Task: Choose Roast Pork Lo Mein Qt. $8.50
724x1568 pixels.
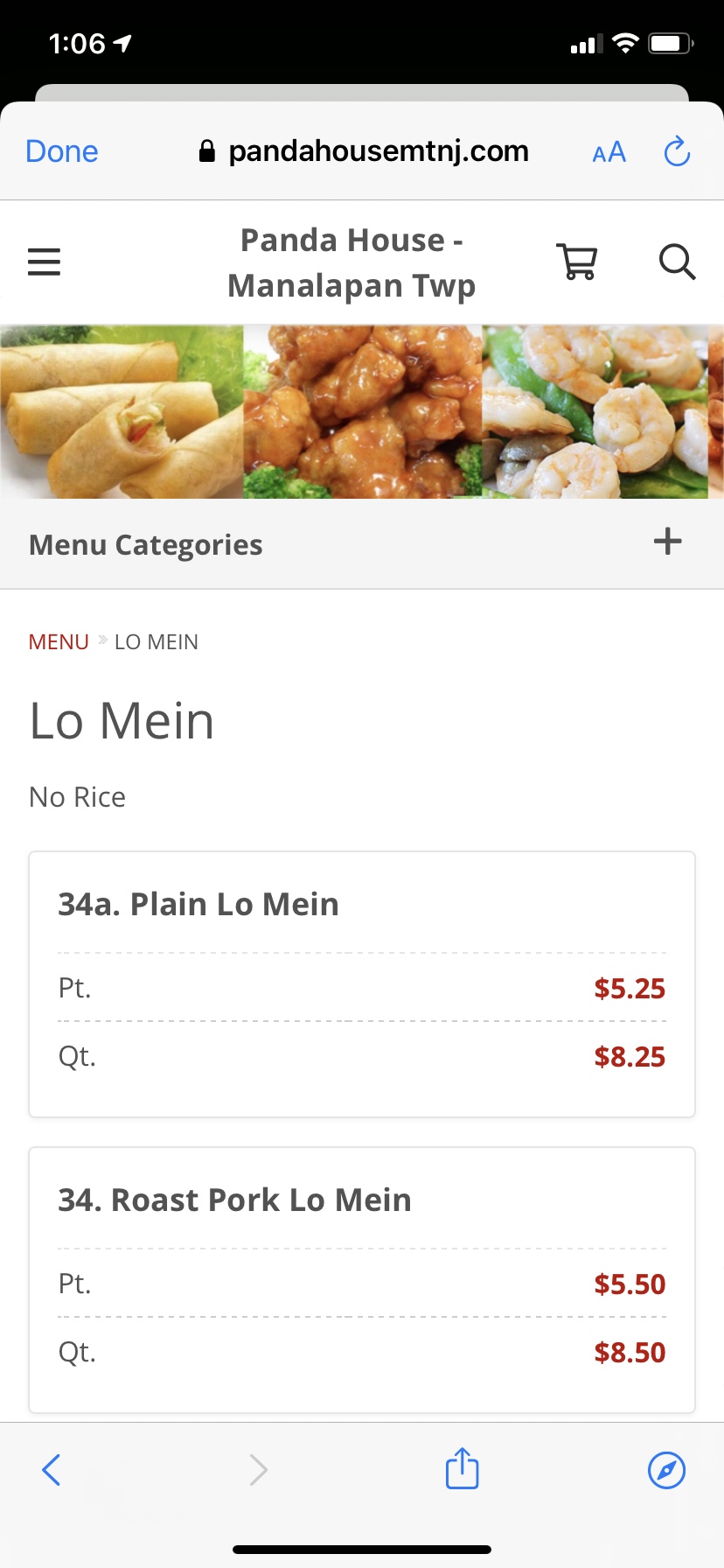Action: [x=361, y=1352]
